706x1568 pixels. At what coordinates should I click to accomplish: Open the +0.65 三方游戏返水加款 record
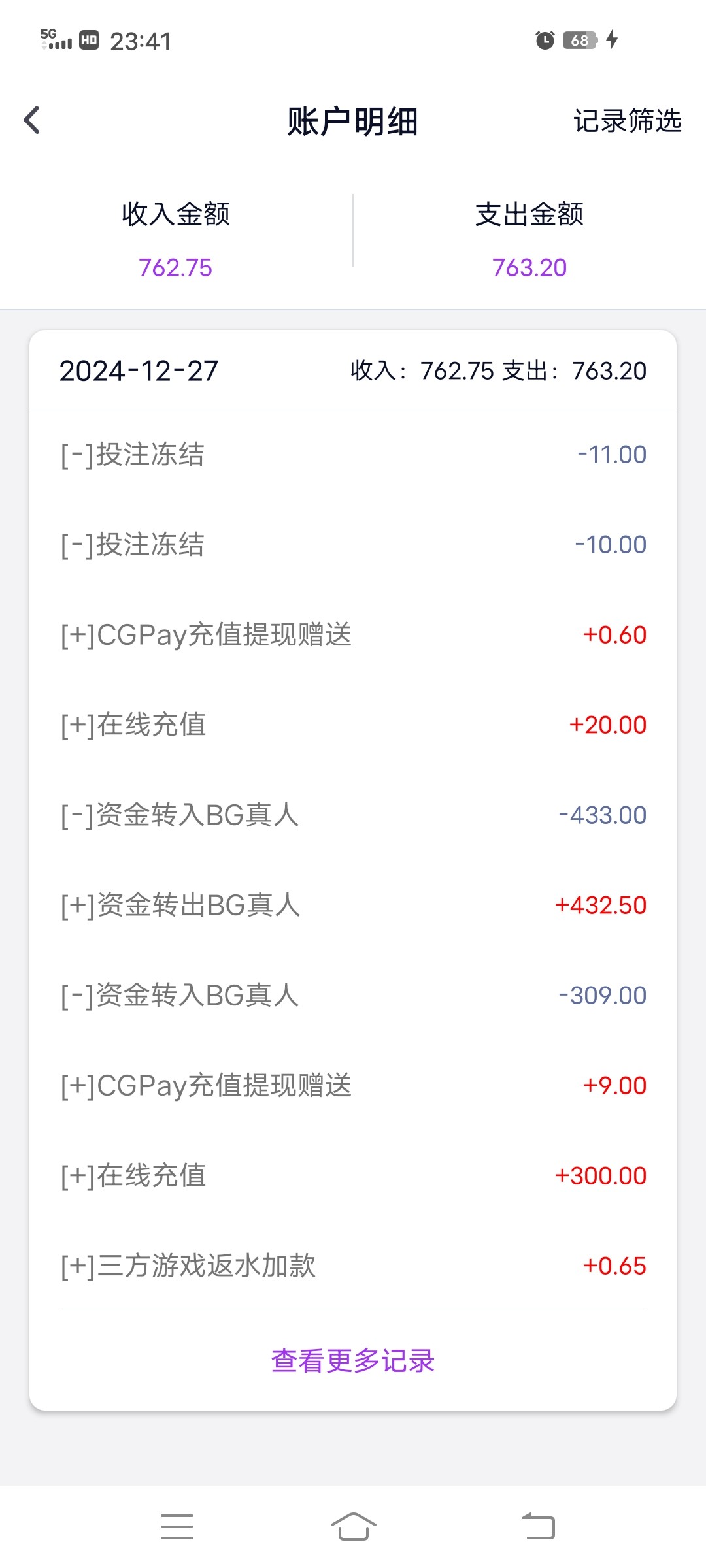(353, 1266)
